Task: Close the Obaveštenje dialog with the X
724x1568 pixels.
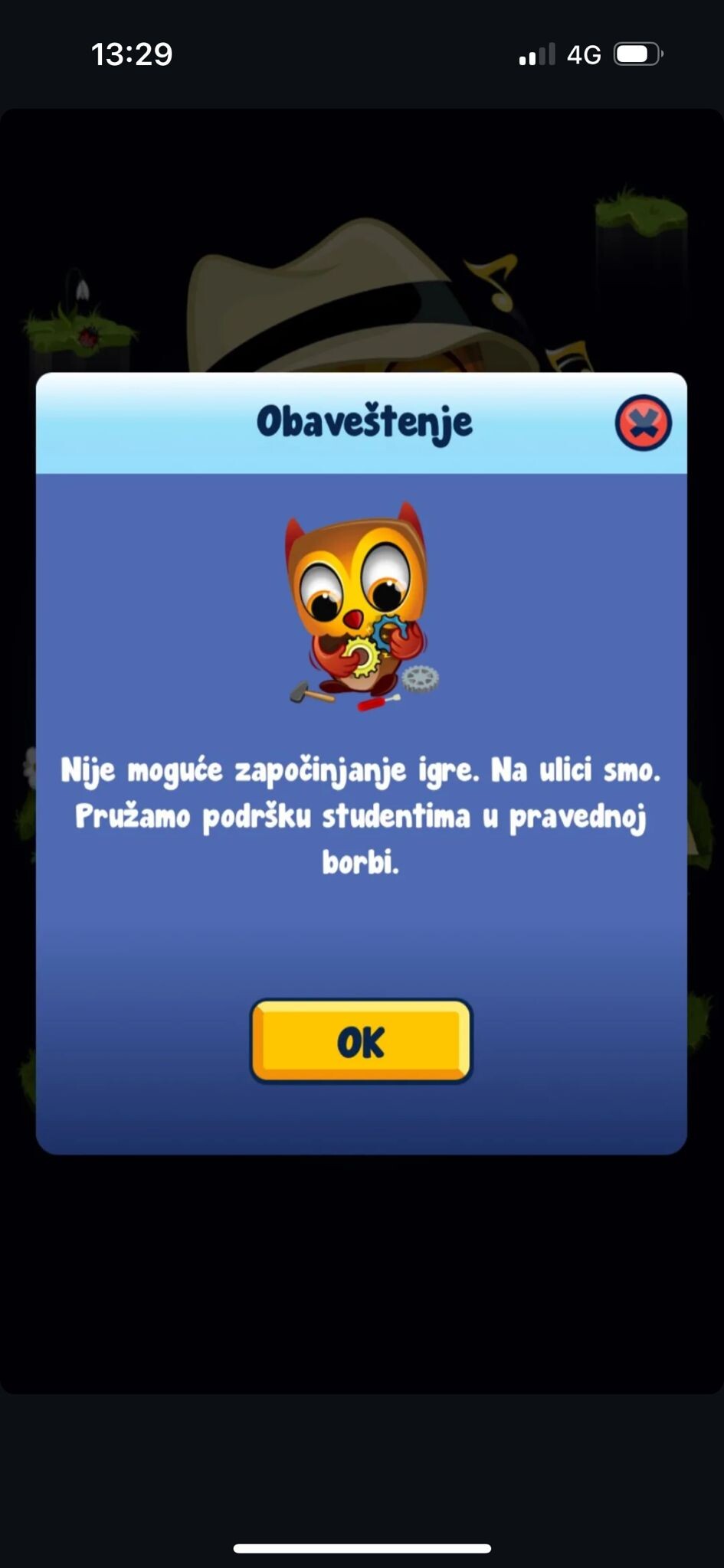Action: pos(643,423)
